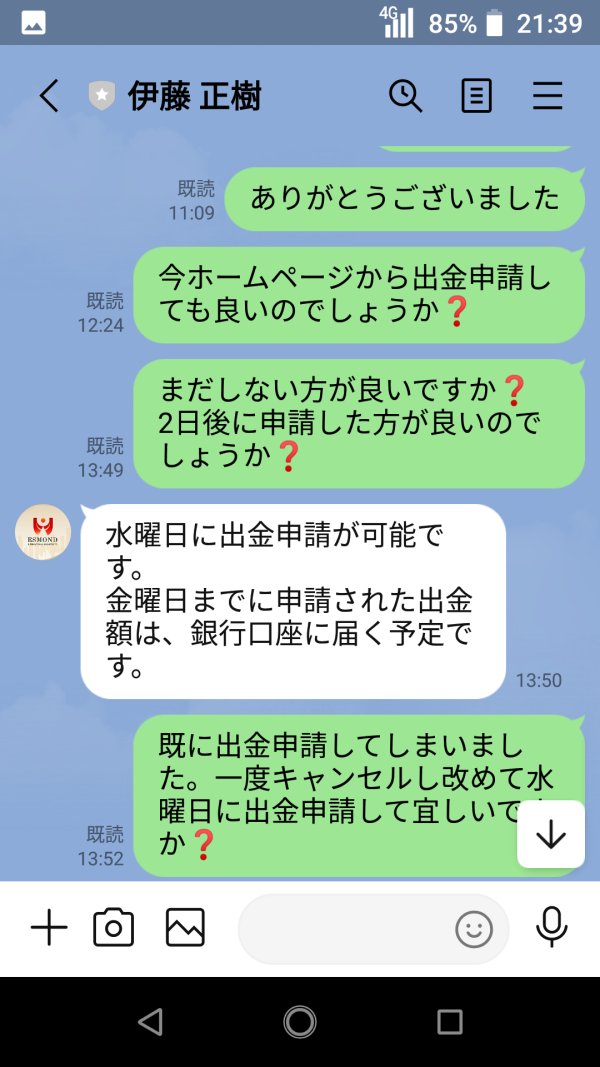The image size is (600, 1067).
Task: Open the emoji sticker picker
Action: (x=474, y=930)
